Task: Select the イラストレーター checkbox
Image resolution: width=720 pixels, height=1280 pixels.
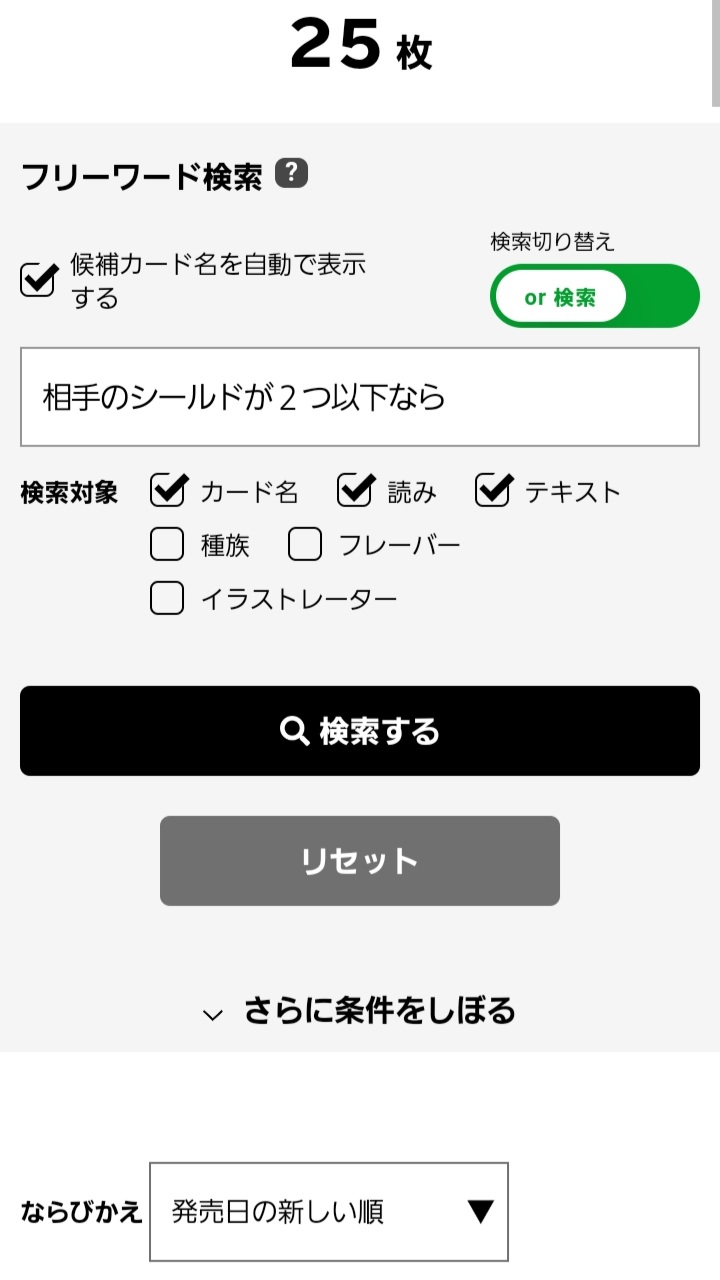Action: (167, 598)
